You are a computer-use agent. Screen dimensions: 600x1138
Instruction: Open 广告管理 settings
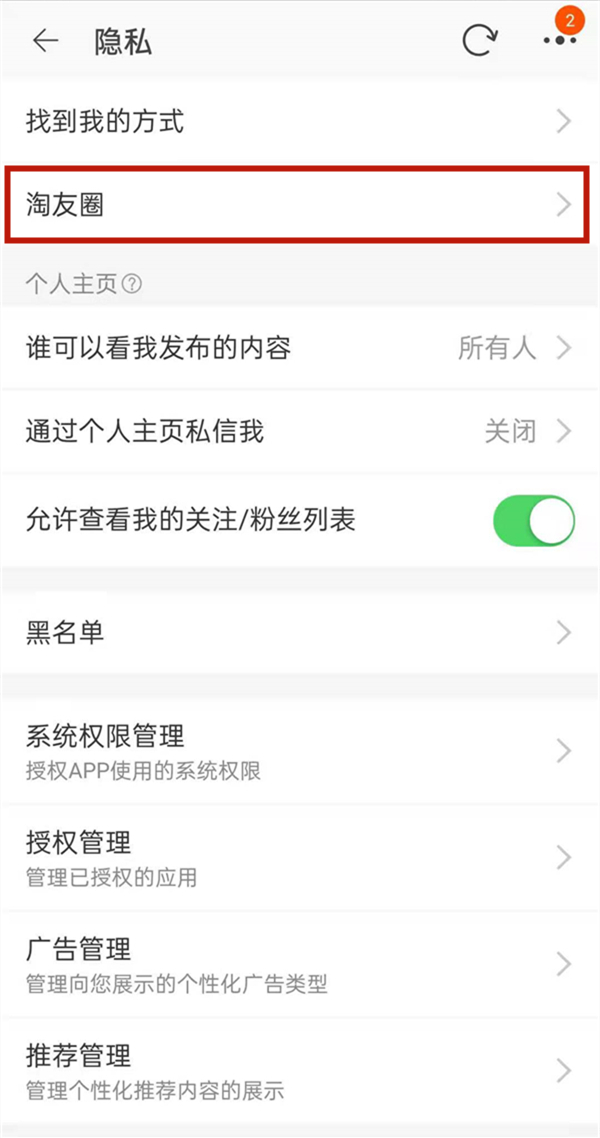pyautogui.click(x=300, y=964)
